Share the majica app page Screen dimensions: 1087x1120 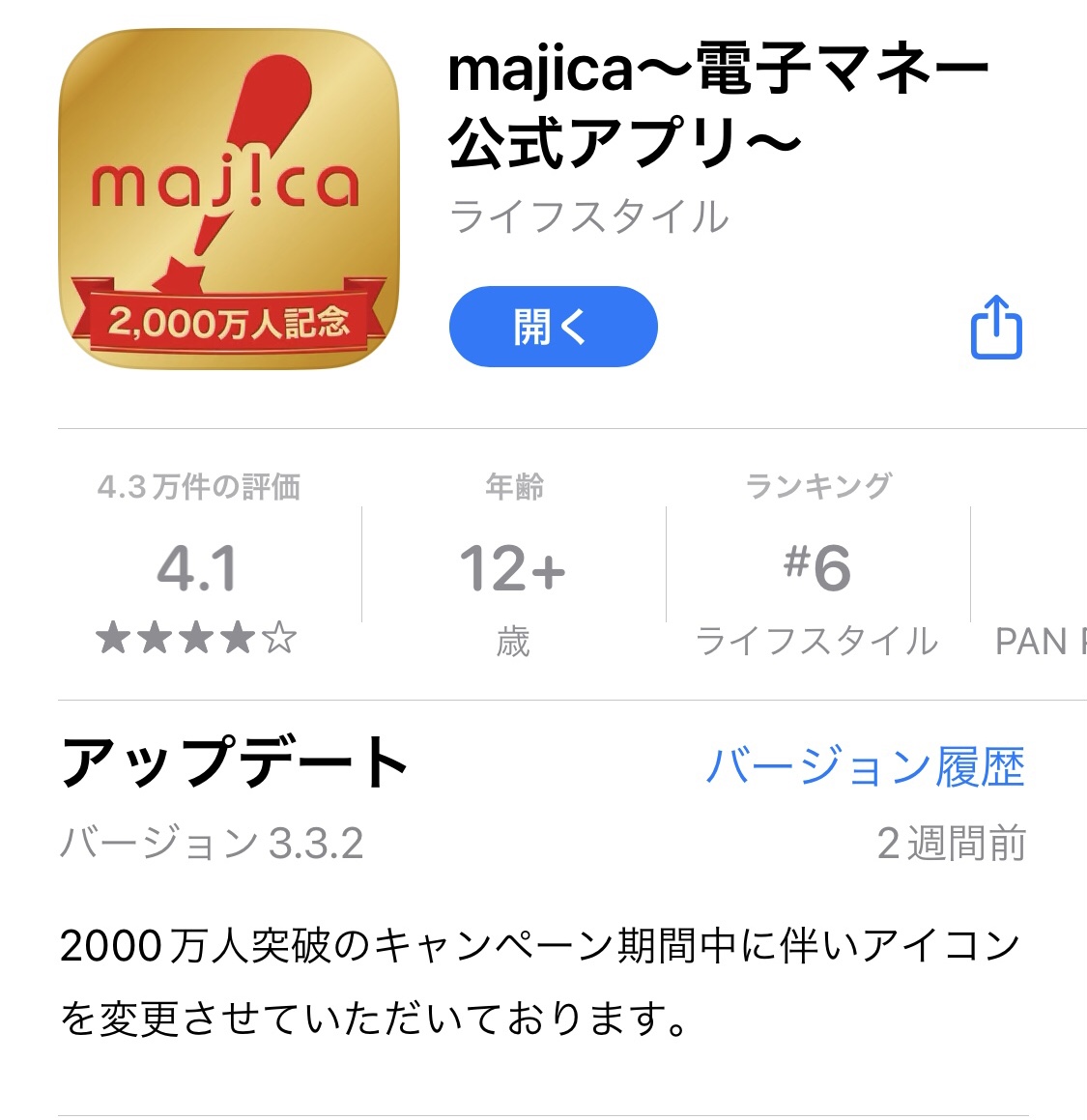coord(995,328)
